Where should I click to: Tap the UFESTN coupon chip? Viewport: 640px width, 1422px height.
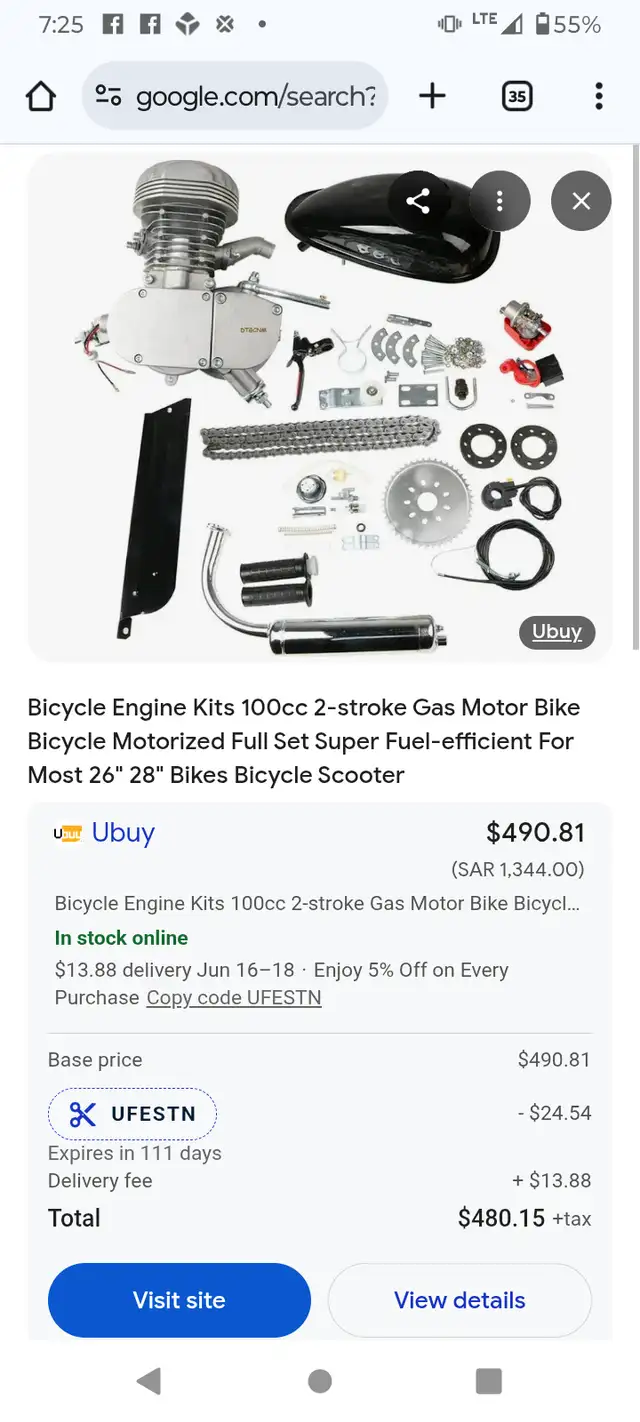[x=132, y=1114]
